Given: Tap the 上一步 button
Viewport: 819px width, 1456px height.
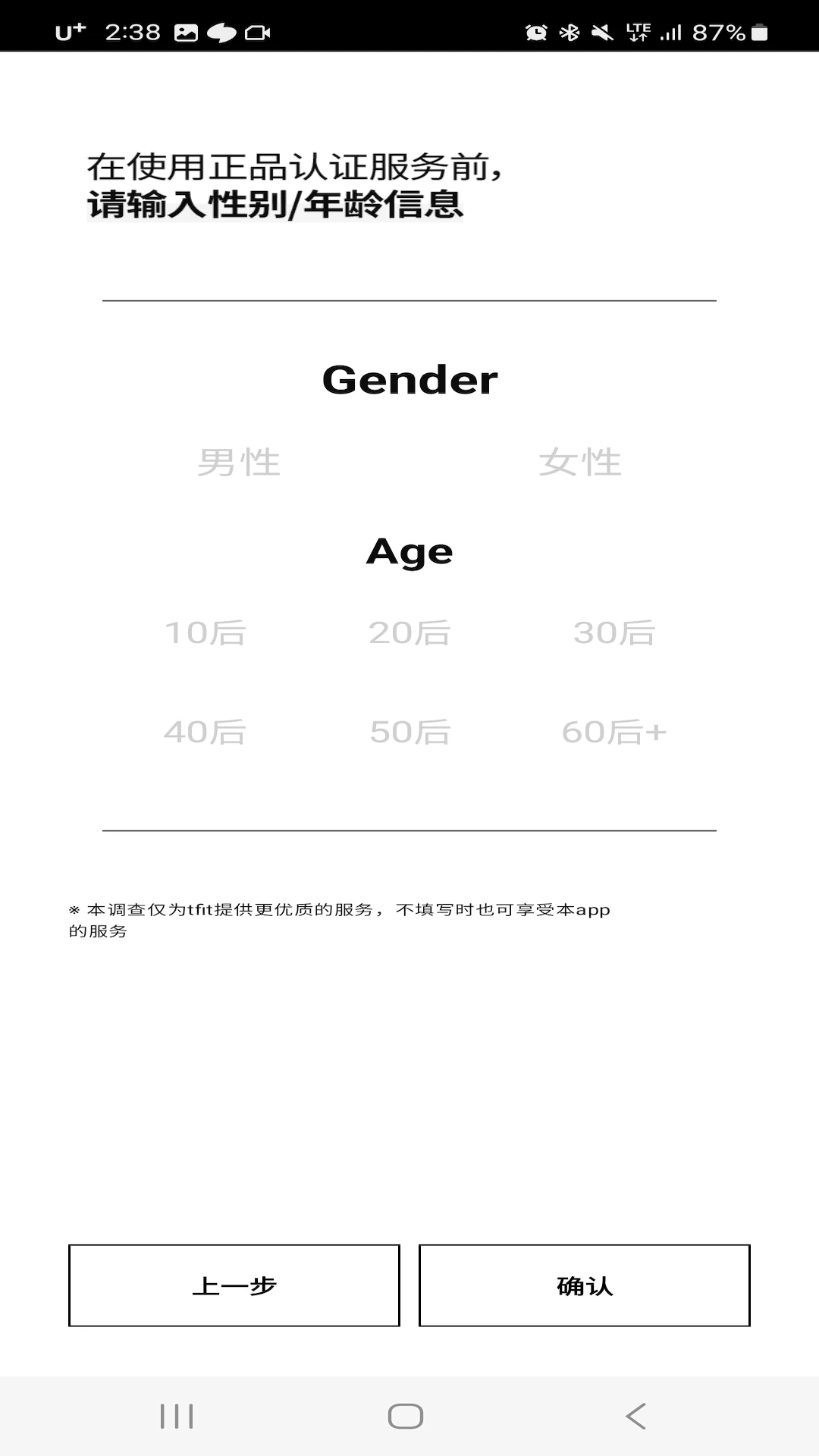Looking at the screenshot, I should tap(234, 1285).
